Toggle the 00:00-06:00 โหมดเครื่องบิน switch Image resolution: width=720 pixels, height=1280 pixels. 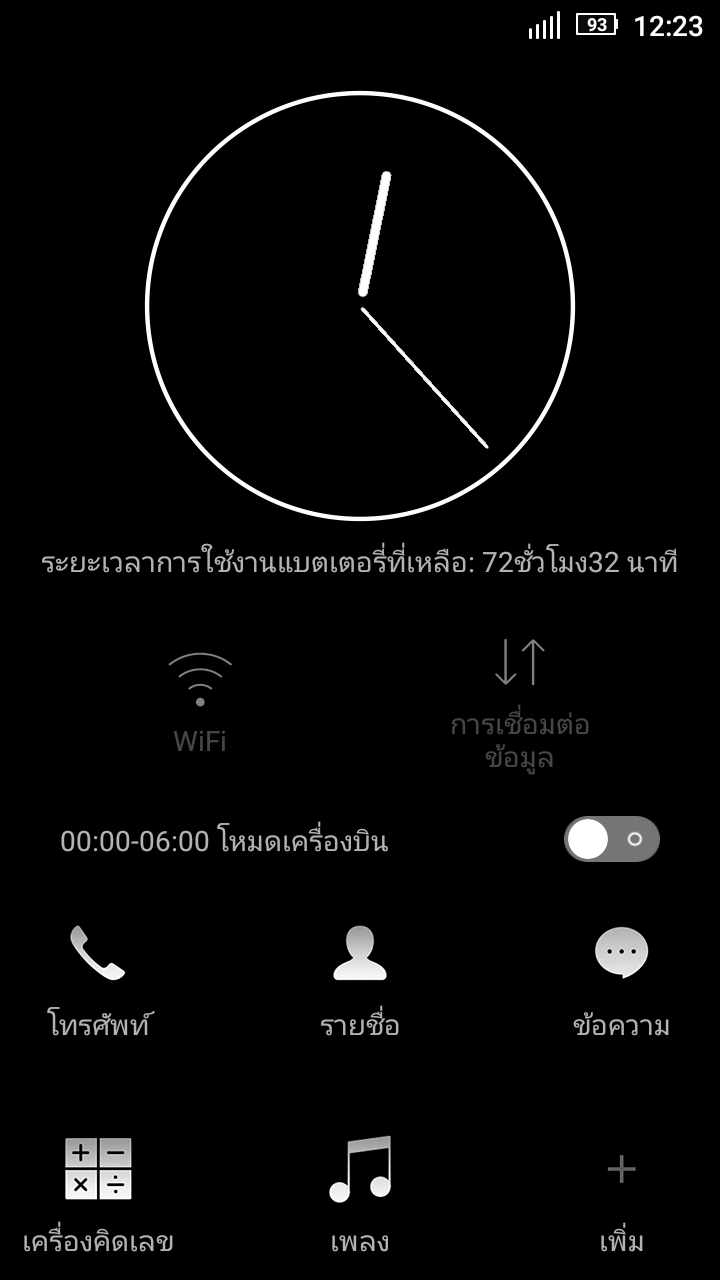pyautogui.click(x=611, y=839)
